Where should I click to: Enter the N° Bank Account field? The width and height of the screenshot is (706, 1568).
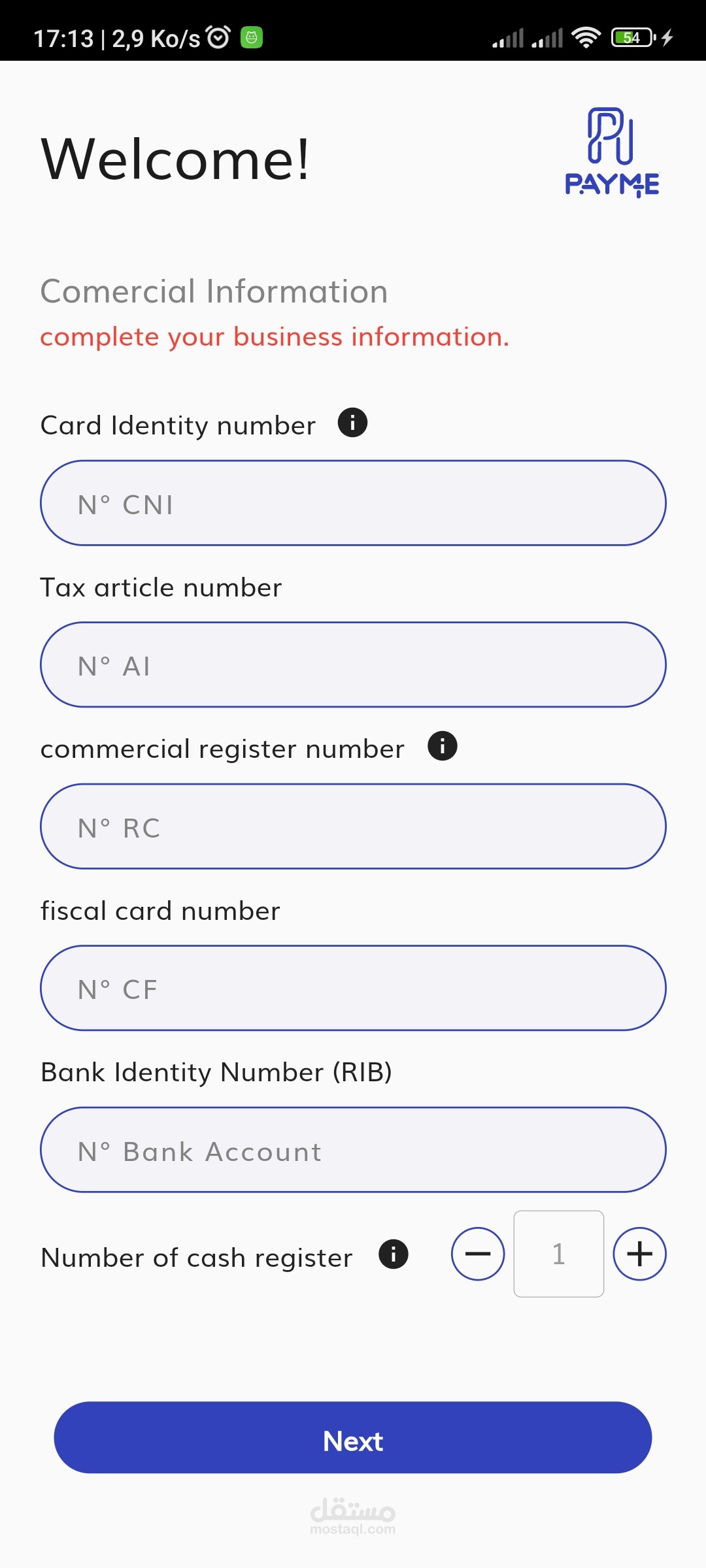click(353, 1150)
